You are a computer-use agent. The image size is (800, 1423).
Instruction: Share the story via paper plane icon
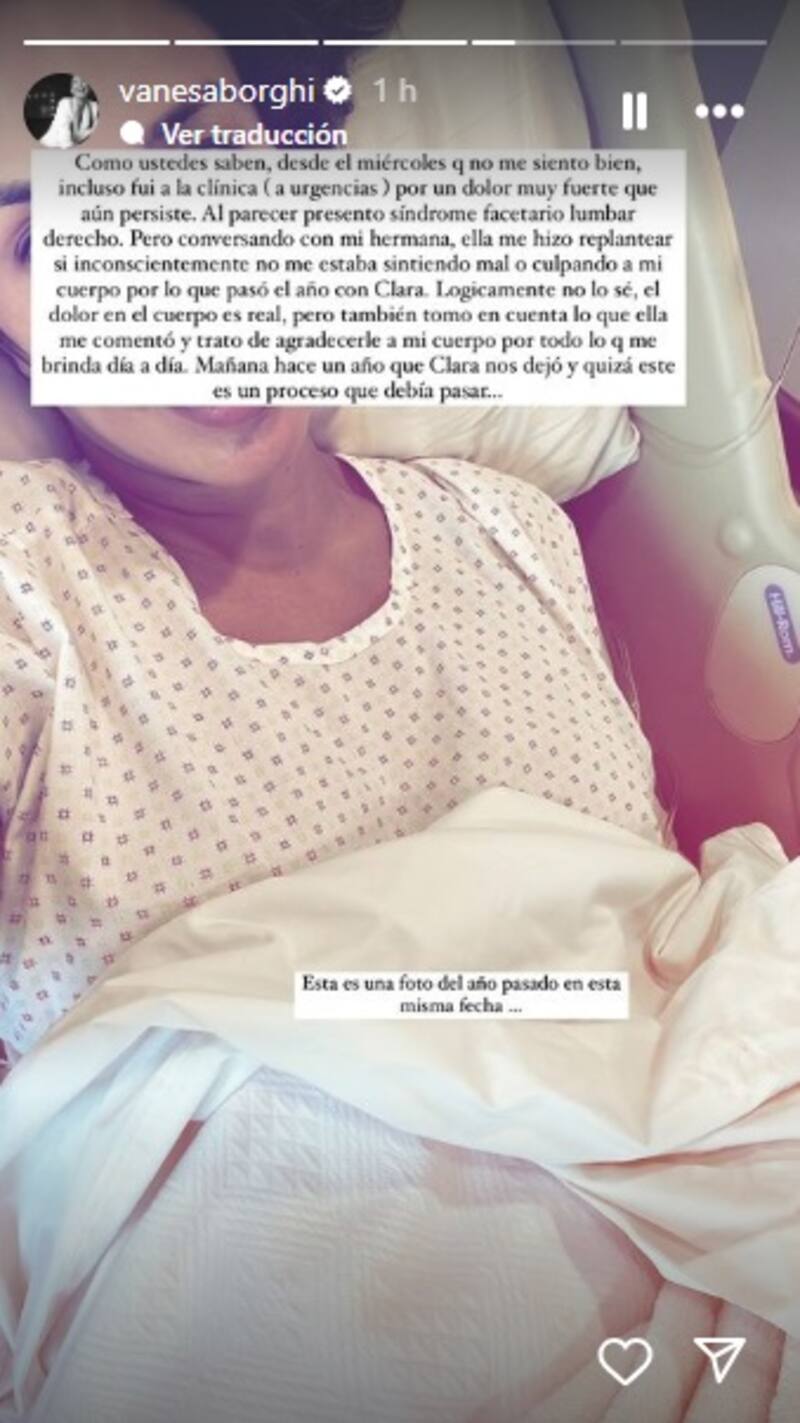[x=720, y=1360]
